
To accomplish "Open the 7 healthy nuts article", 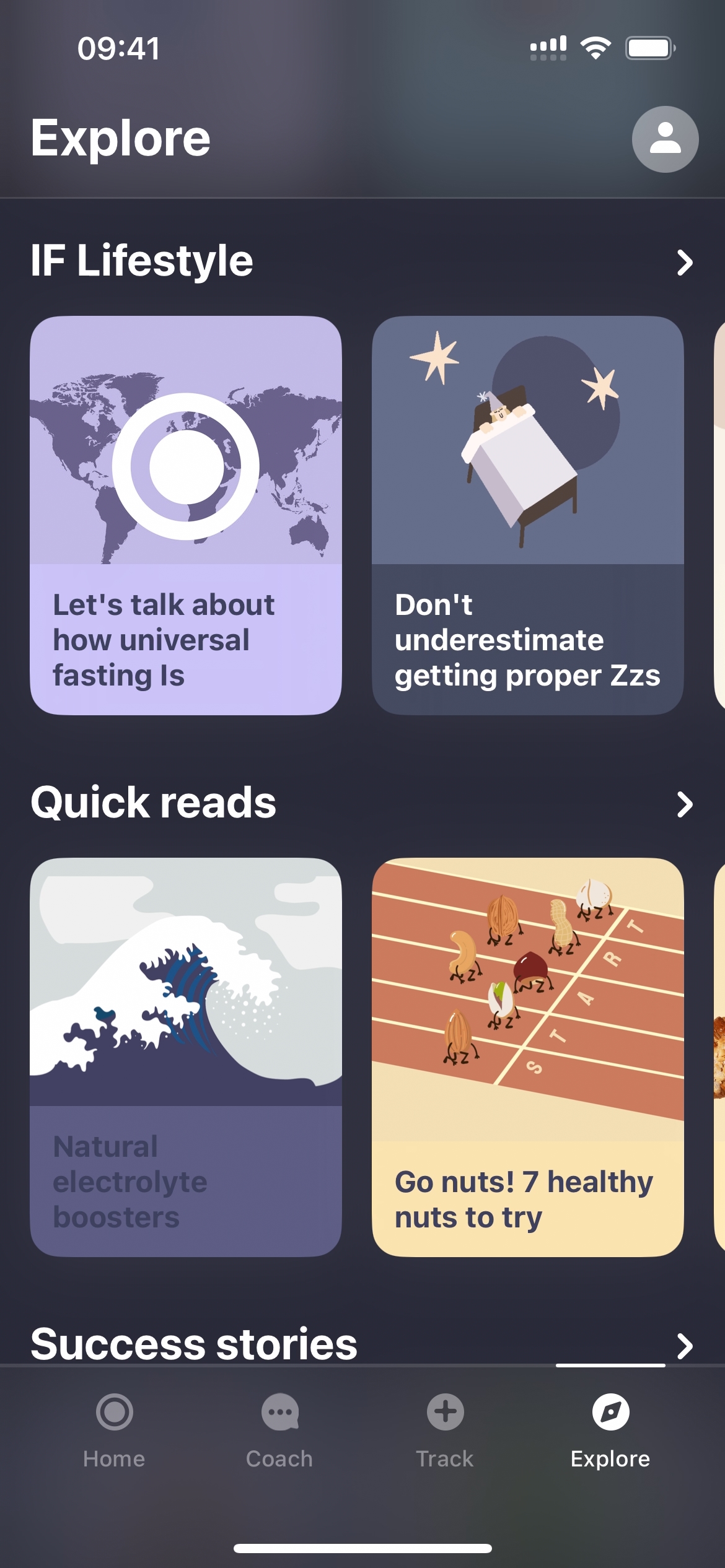I will point(527,1056).
